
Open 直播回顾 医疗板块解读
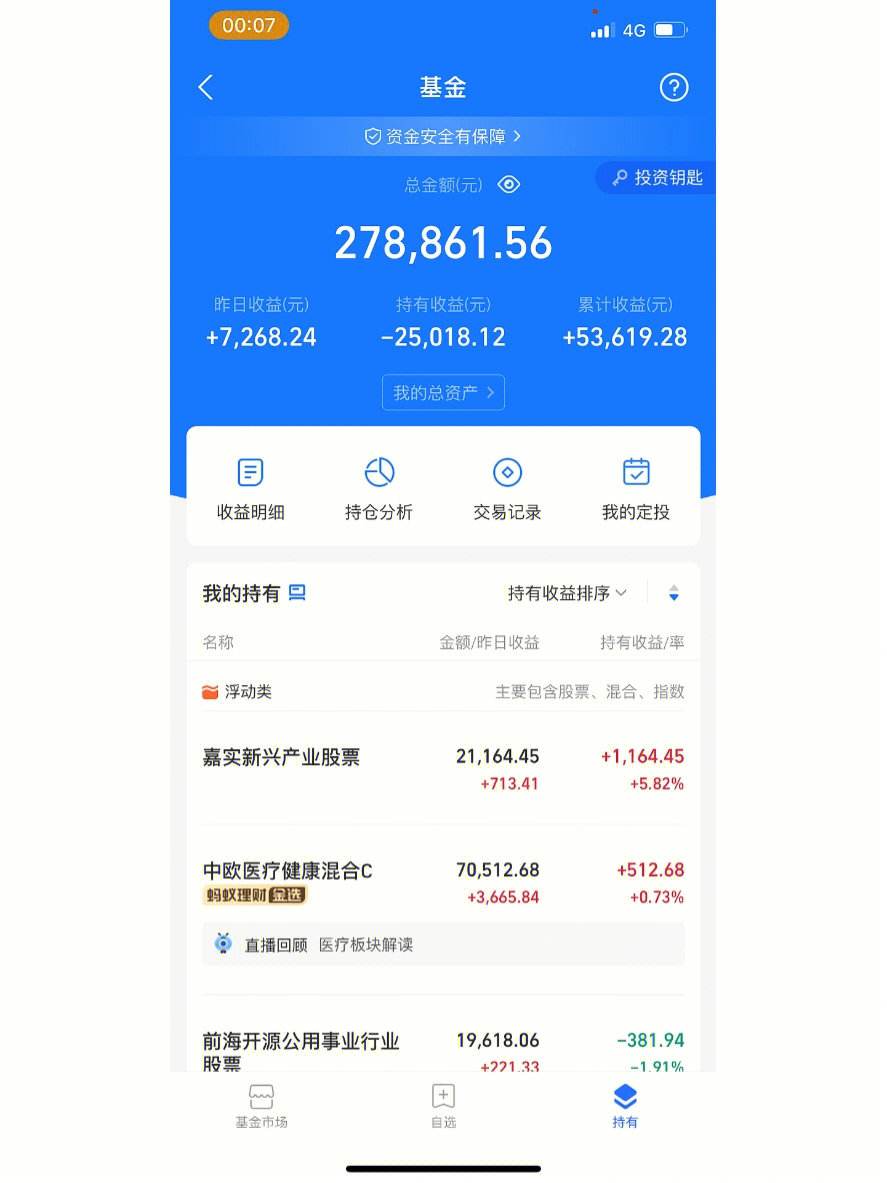(443, 944)
